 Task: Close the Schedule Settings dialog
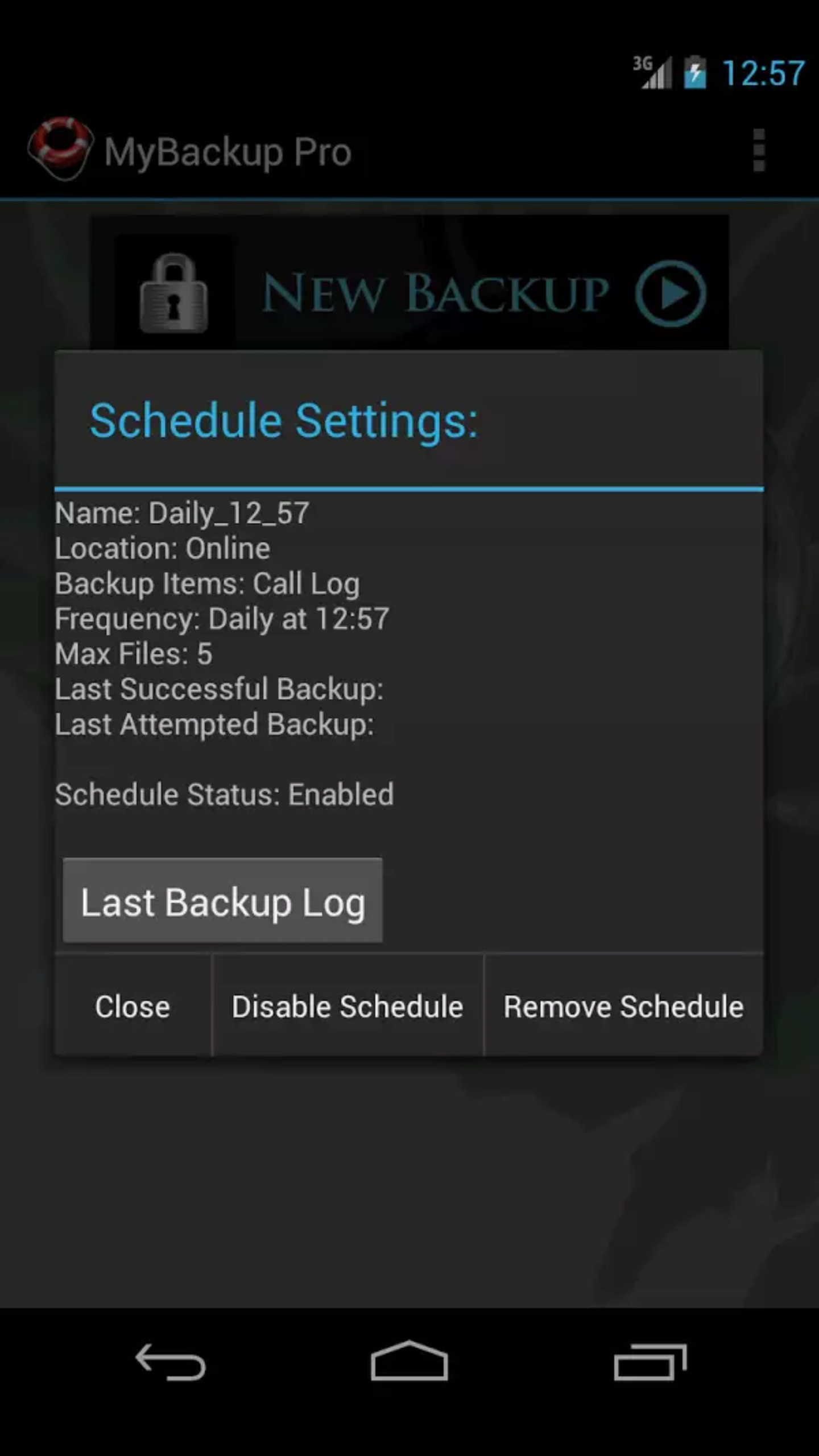pyautogui.click(x=133, y=1006)
